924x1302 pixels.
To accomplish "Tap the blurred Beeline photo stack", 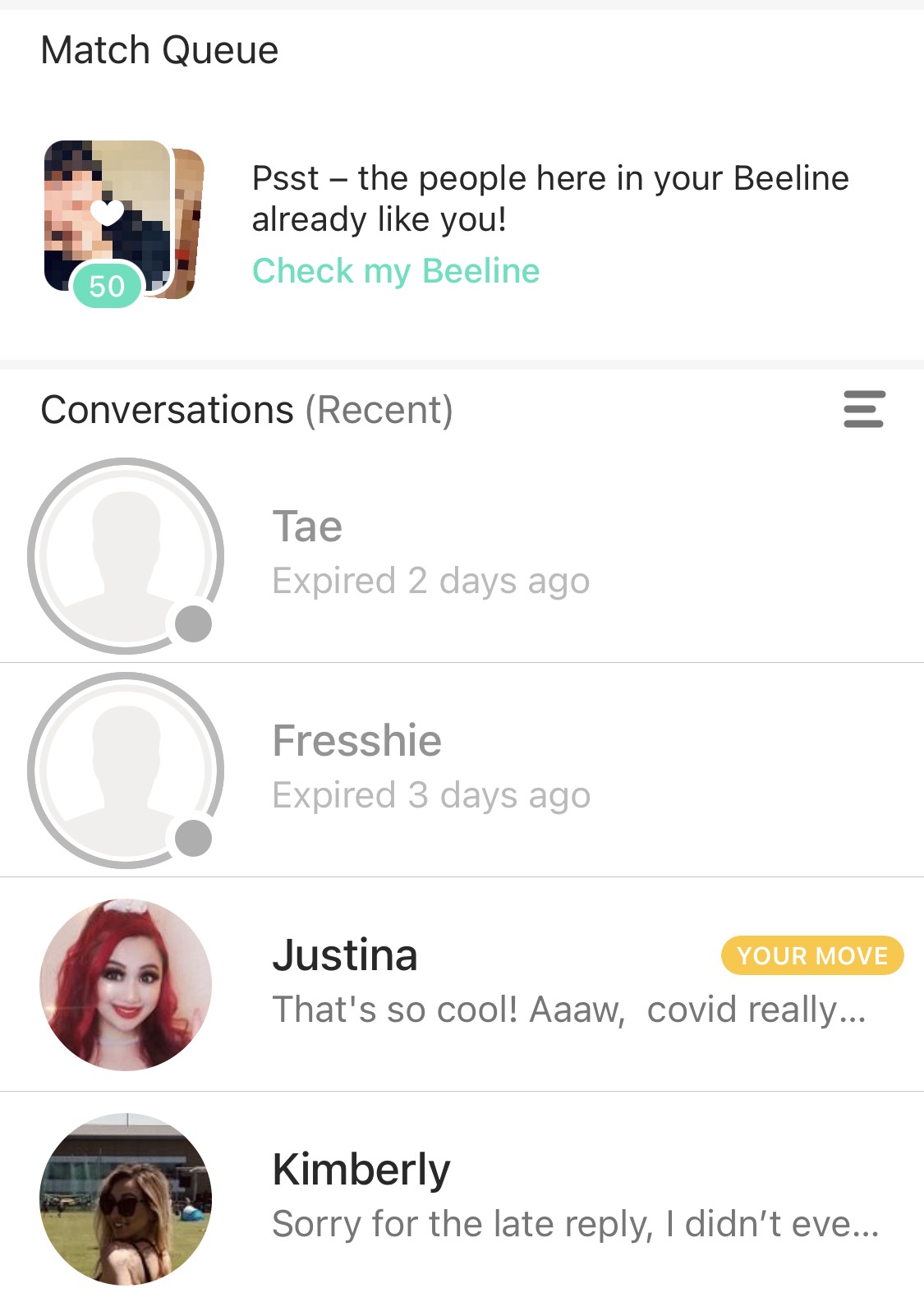I will point(122,220).
